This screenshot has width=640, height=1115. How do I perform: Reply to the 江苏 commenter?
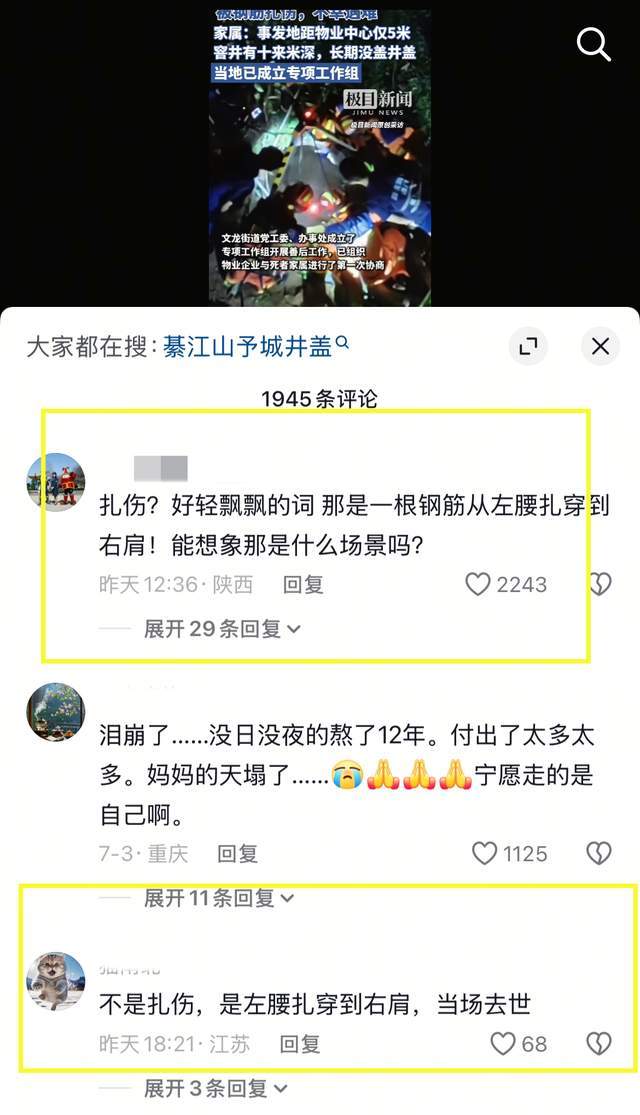point(299,1044)
